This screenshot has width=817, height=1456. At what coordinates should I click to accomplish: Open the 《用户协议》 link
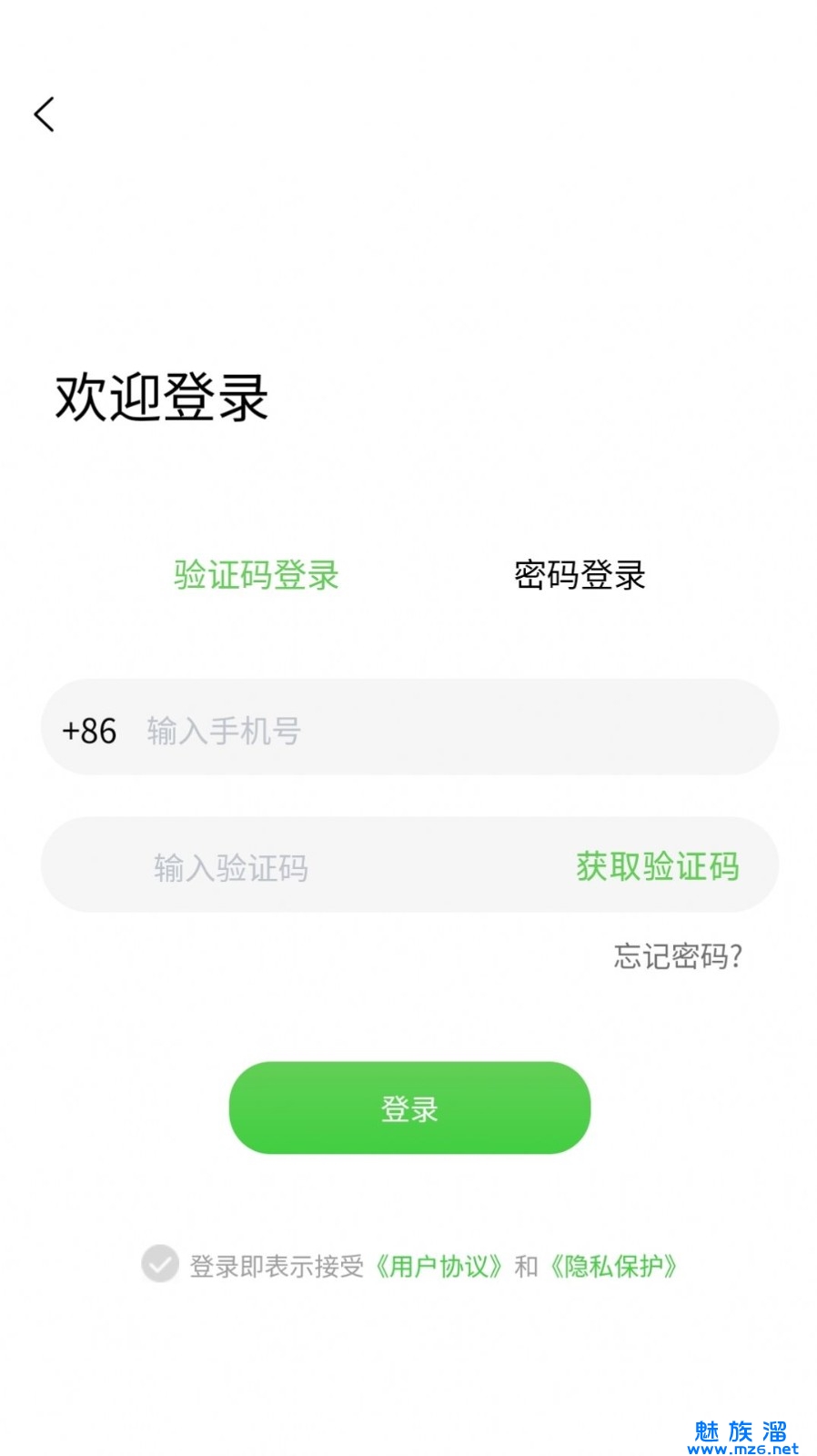tap(439, 1266)
